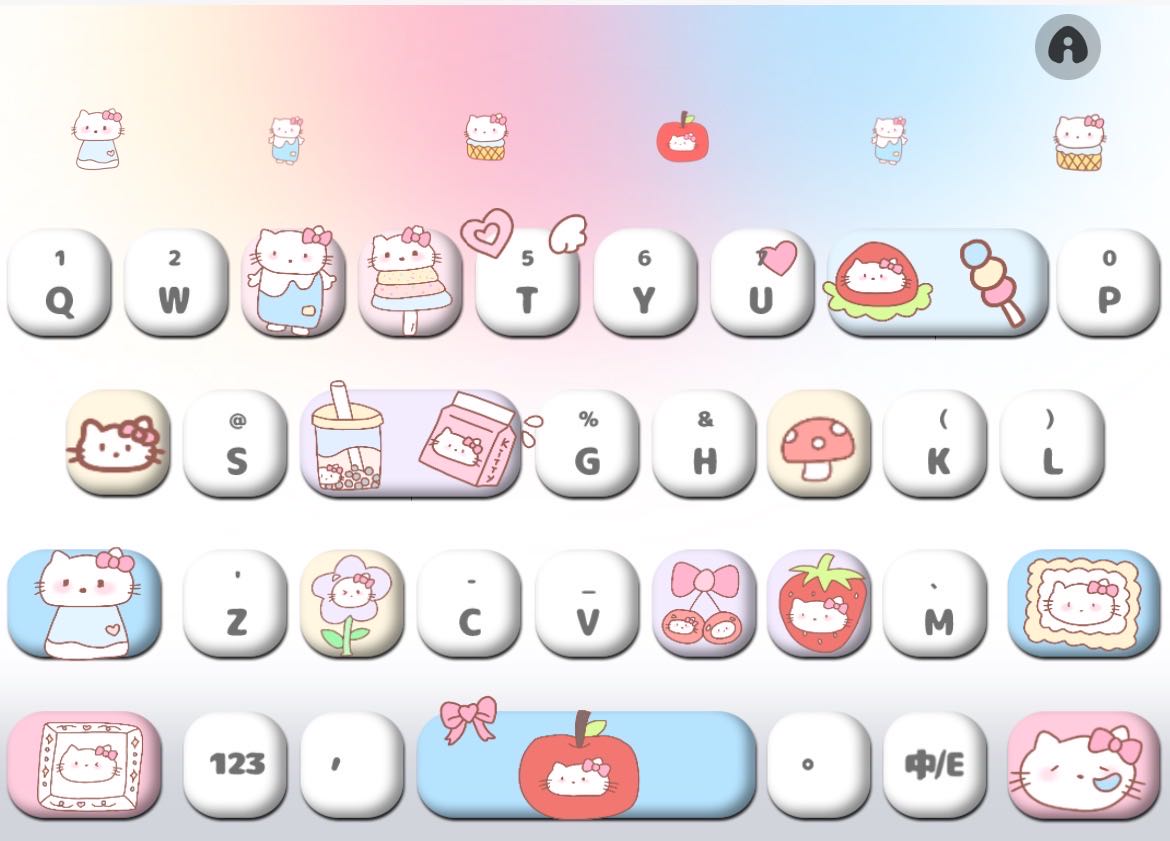Tap the V key
The width and height of the screenshot is (1170, 841).
click(x=587, y=604)
